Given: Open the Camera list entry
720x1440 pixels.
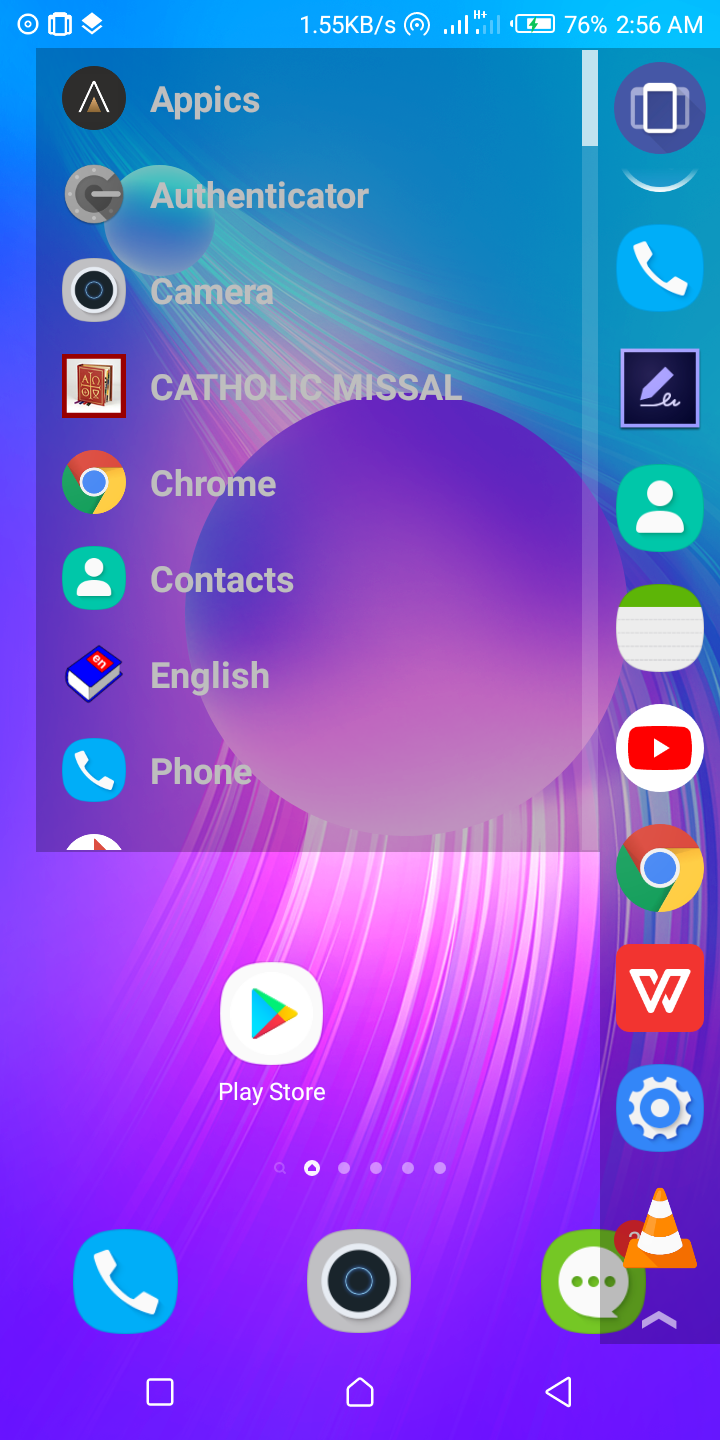Looking at the screenshot, I should tap(211, 292).
